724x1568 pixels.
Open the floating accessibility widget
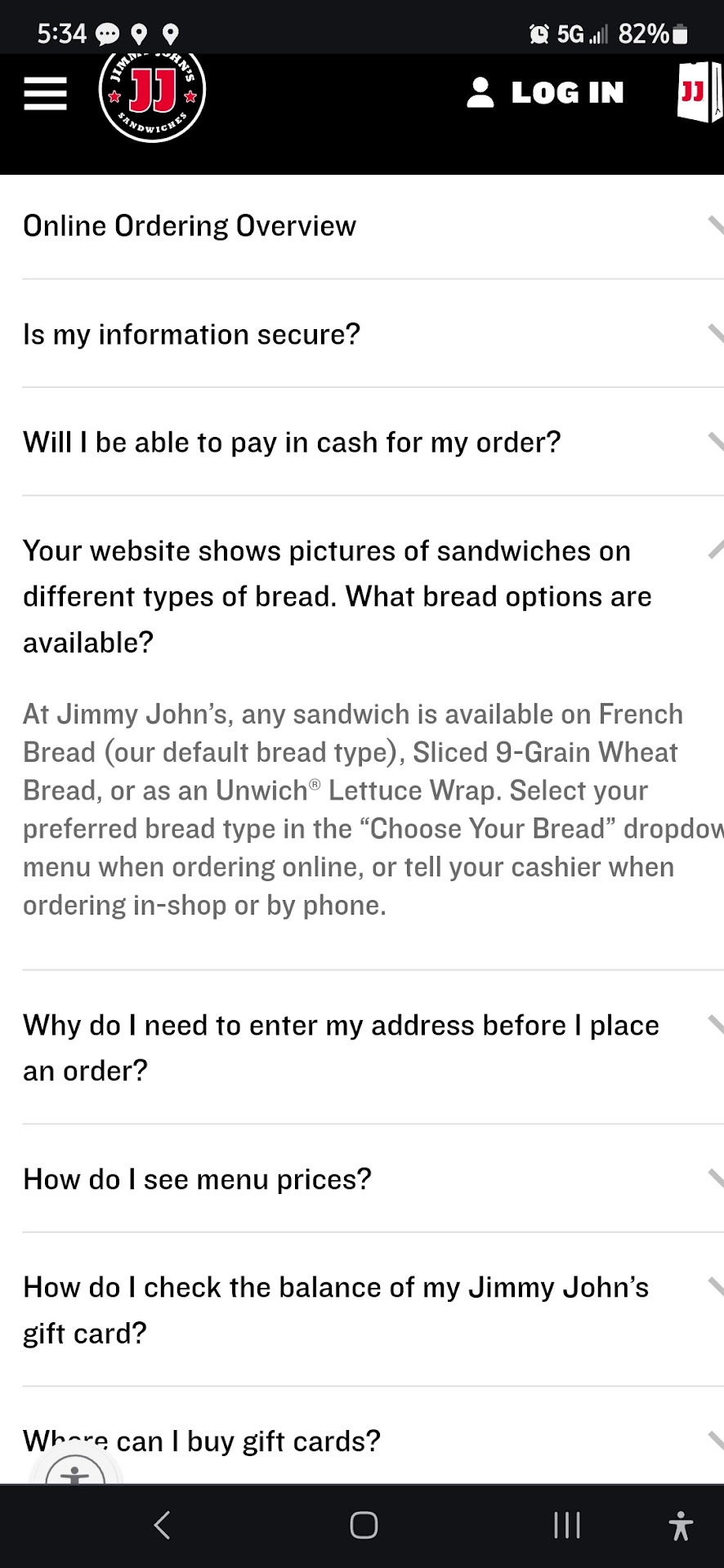(75, 1470)
